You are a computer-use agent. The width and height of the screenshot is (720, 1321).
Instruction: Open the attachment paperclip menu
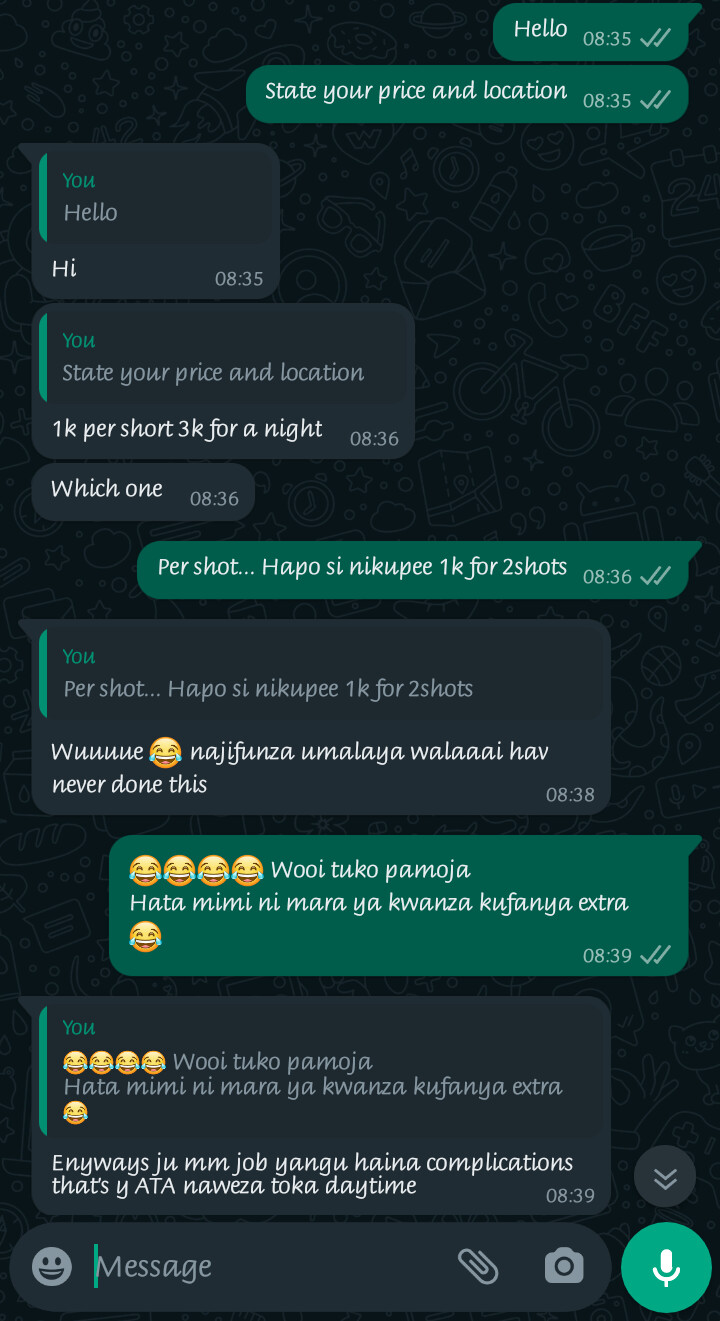(478, 1266)
